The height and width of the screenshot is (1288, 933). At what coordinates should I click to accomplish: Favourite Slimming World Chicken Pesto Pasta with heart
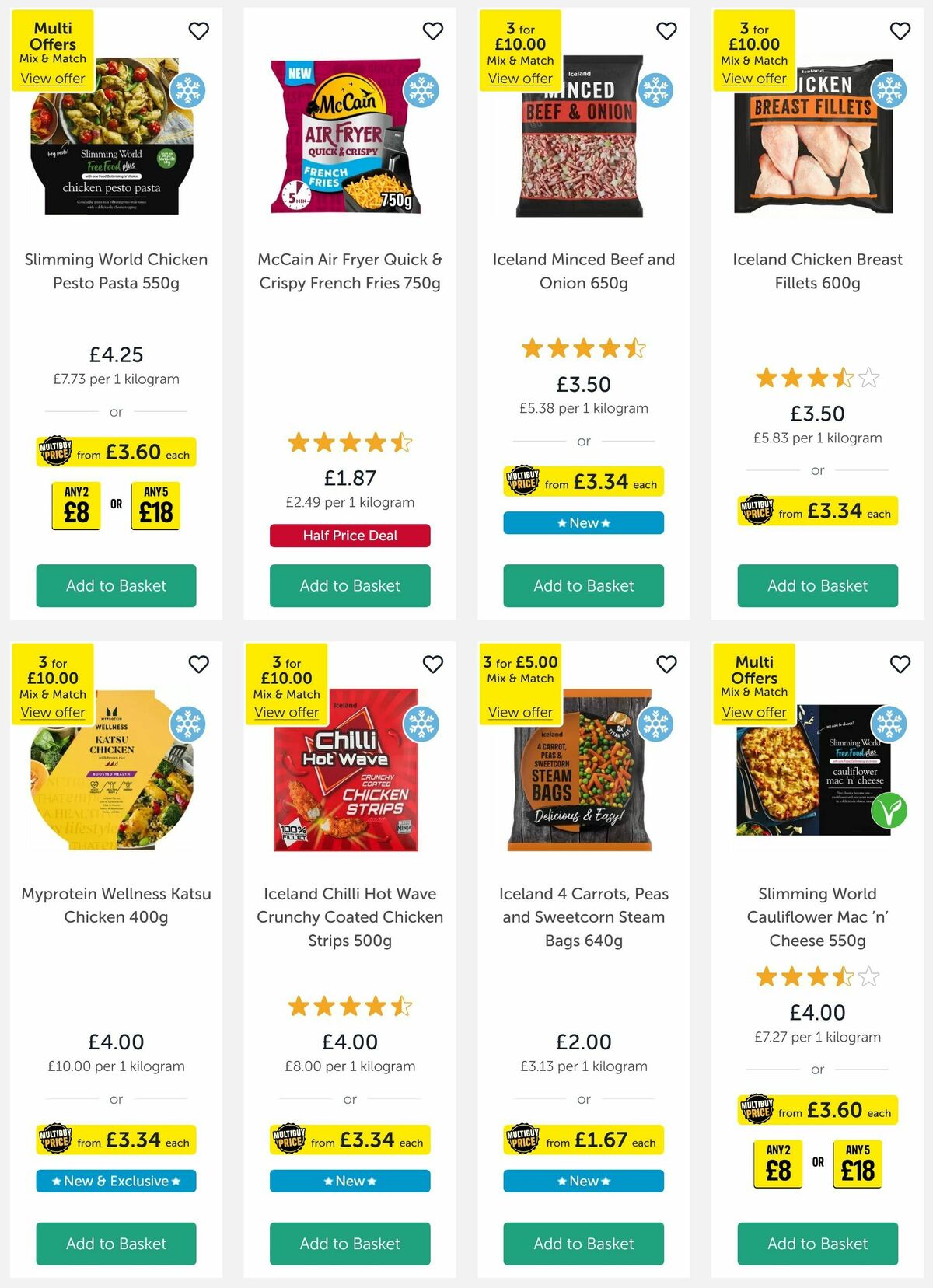(199, 31)
